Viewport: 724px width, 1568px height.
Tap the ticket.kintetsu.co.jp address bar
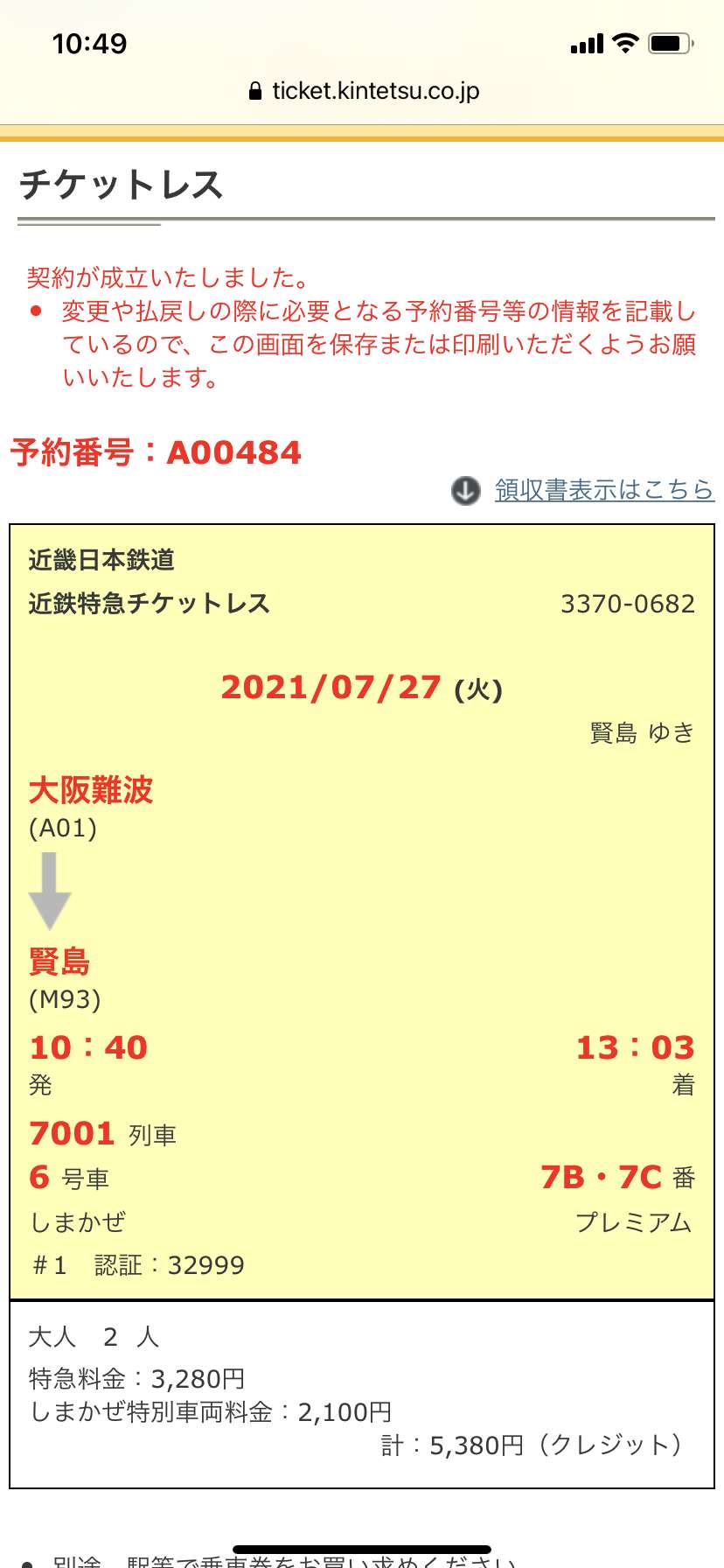[364, 91]
